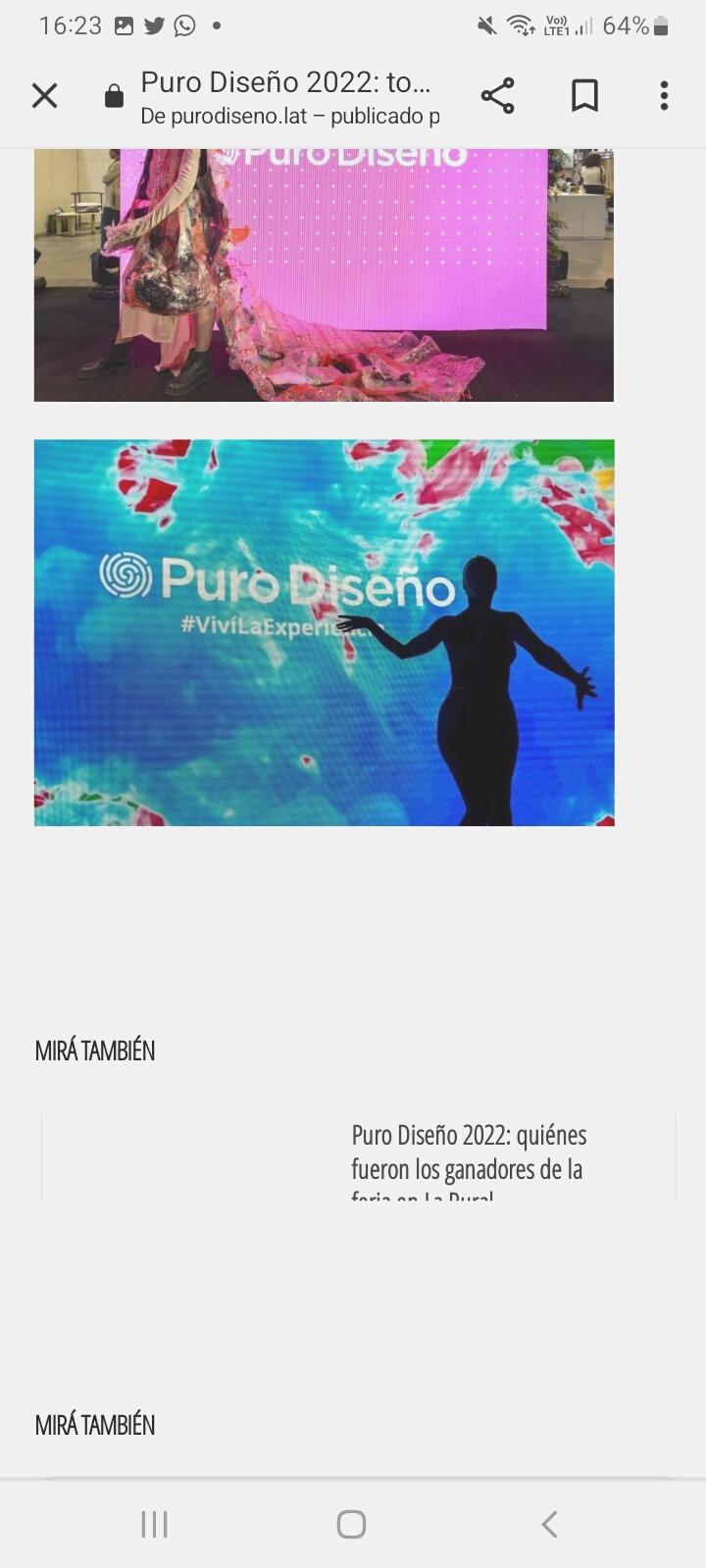This screenshot has width=706, height=1568.
Task: Go back with the system back button
Action: pyautogui.click(x=549, y=1524)
